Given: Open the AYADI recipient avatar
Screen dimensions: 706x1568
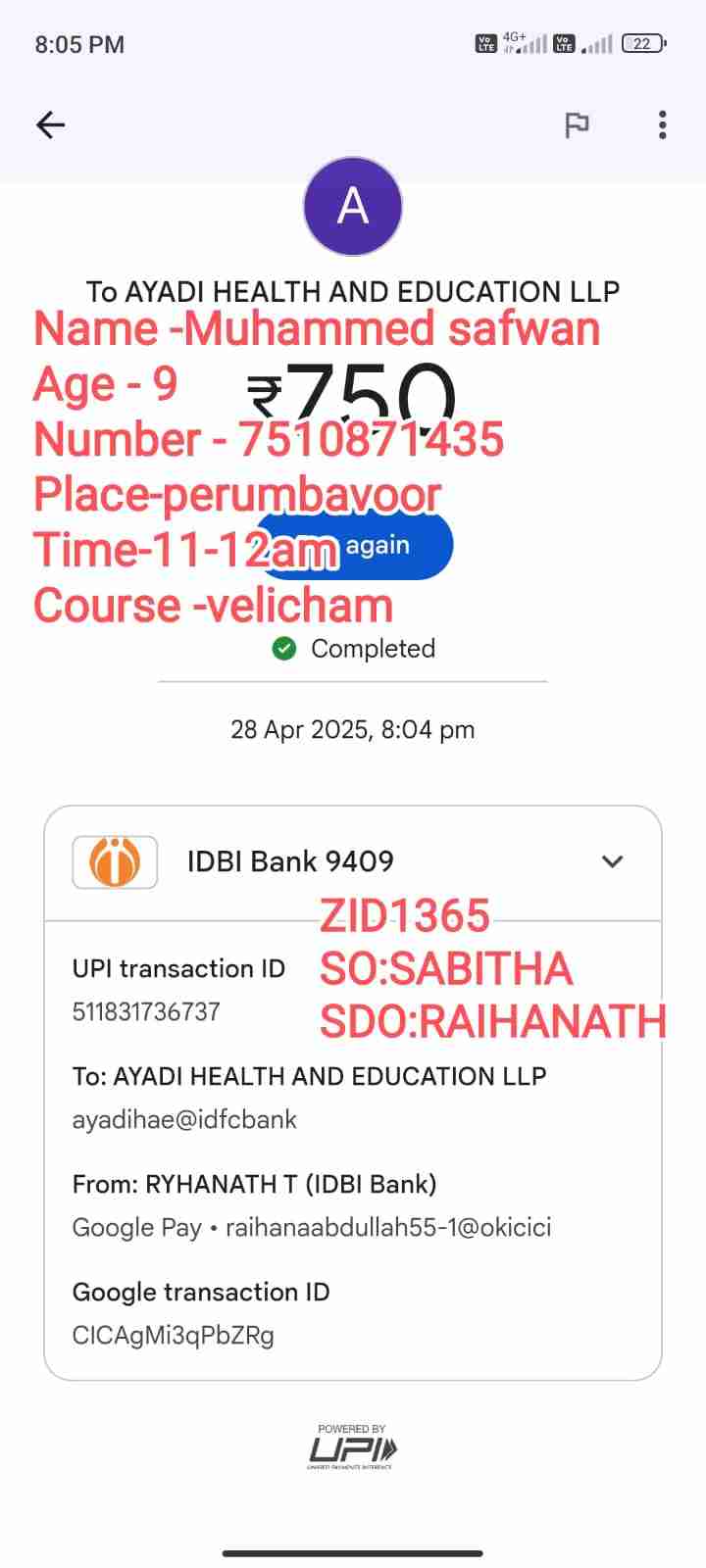Looking at the screenshot, I should [353, 207].
